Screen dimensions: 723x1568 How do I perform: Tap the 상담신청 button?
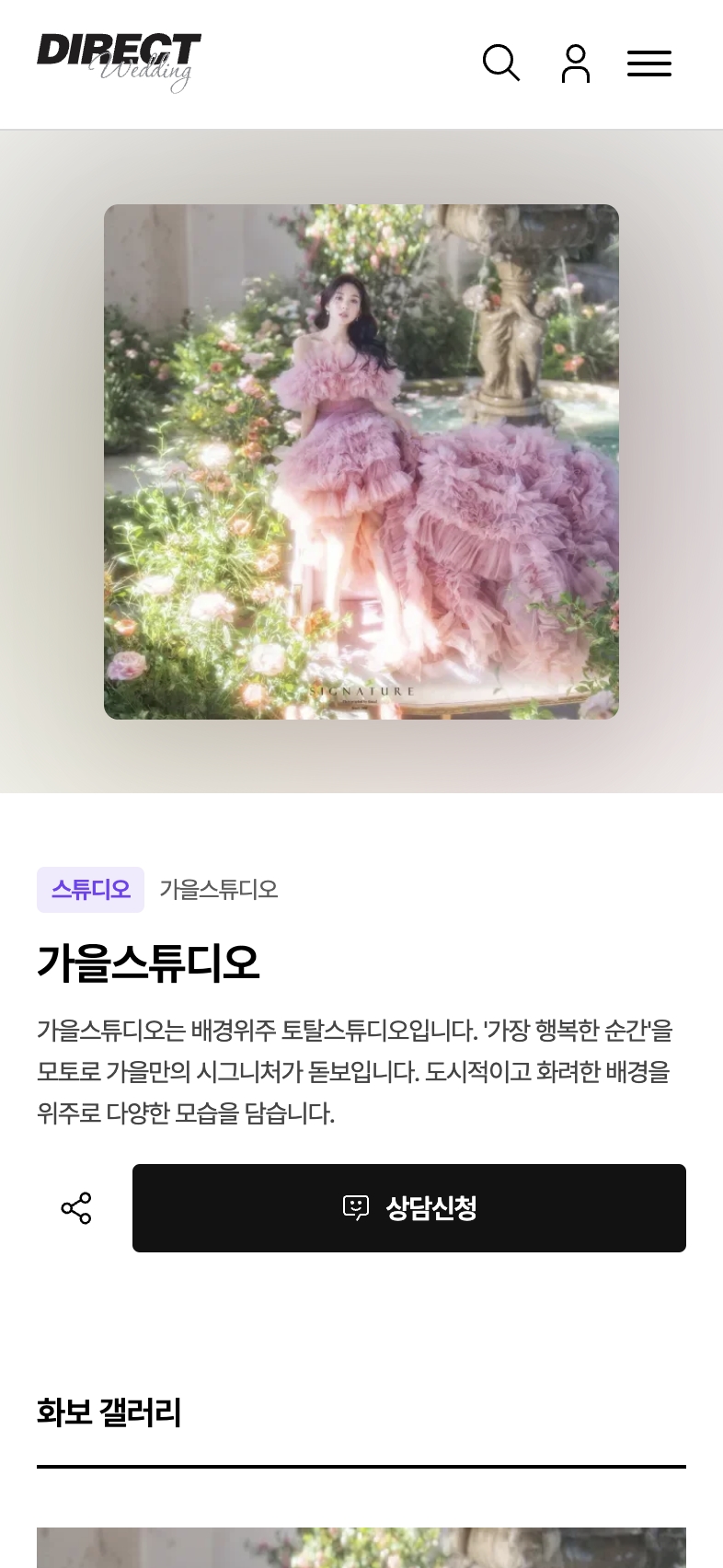(x=409, y=1208)
